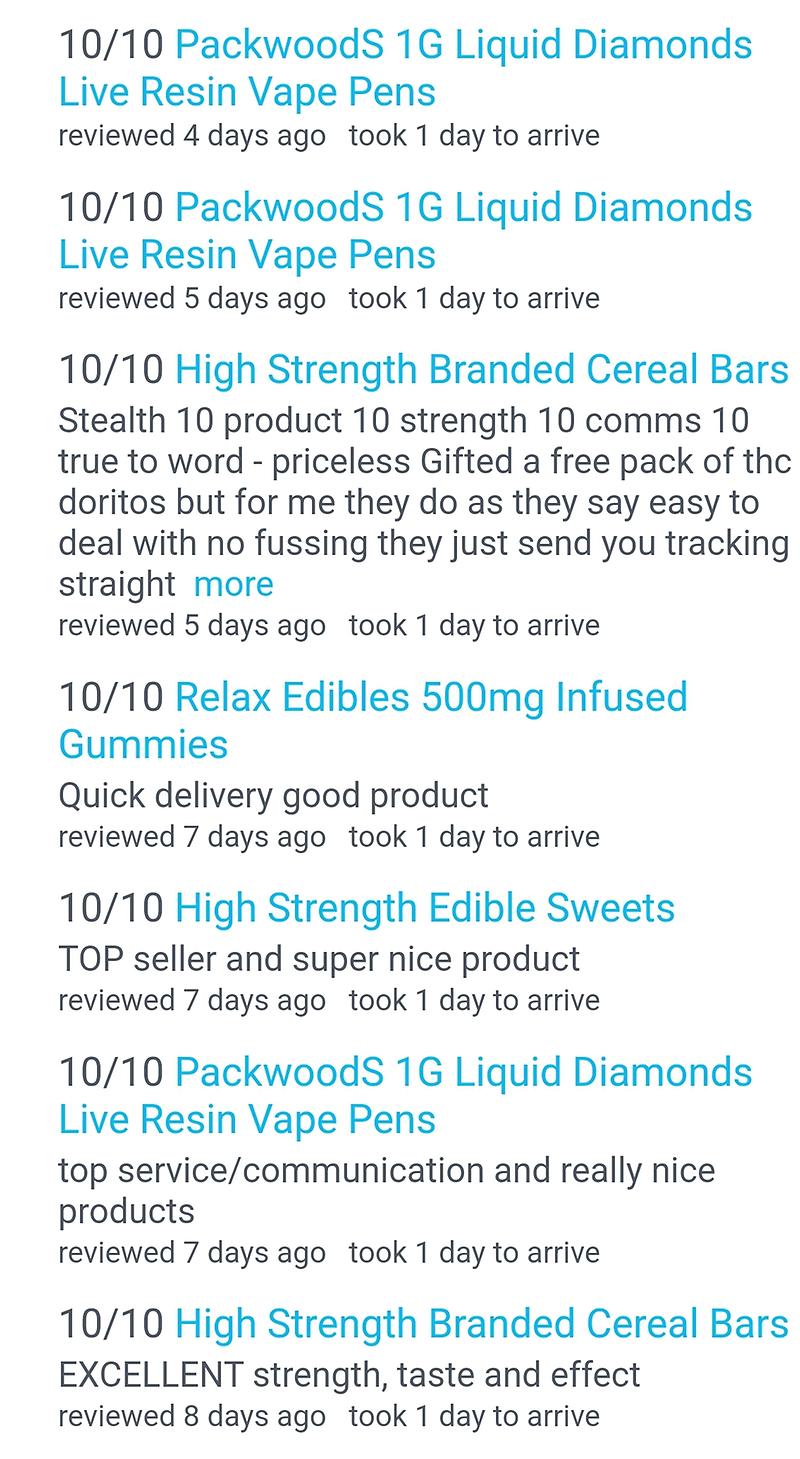Image resolution: width=800 pixels, height=1459 pixels.
Task: Open PackwoodS vape pens link reviewed 4 days ago
Action: click(463, 46)
